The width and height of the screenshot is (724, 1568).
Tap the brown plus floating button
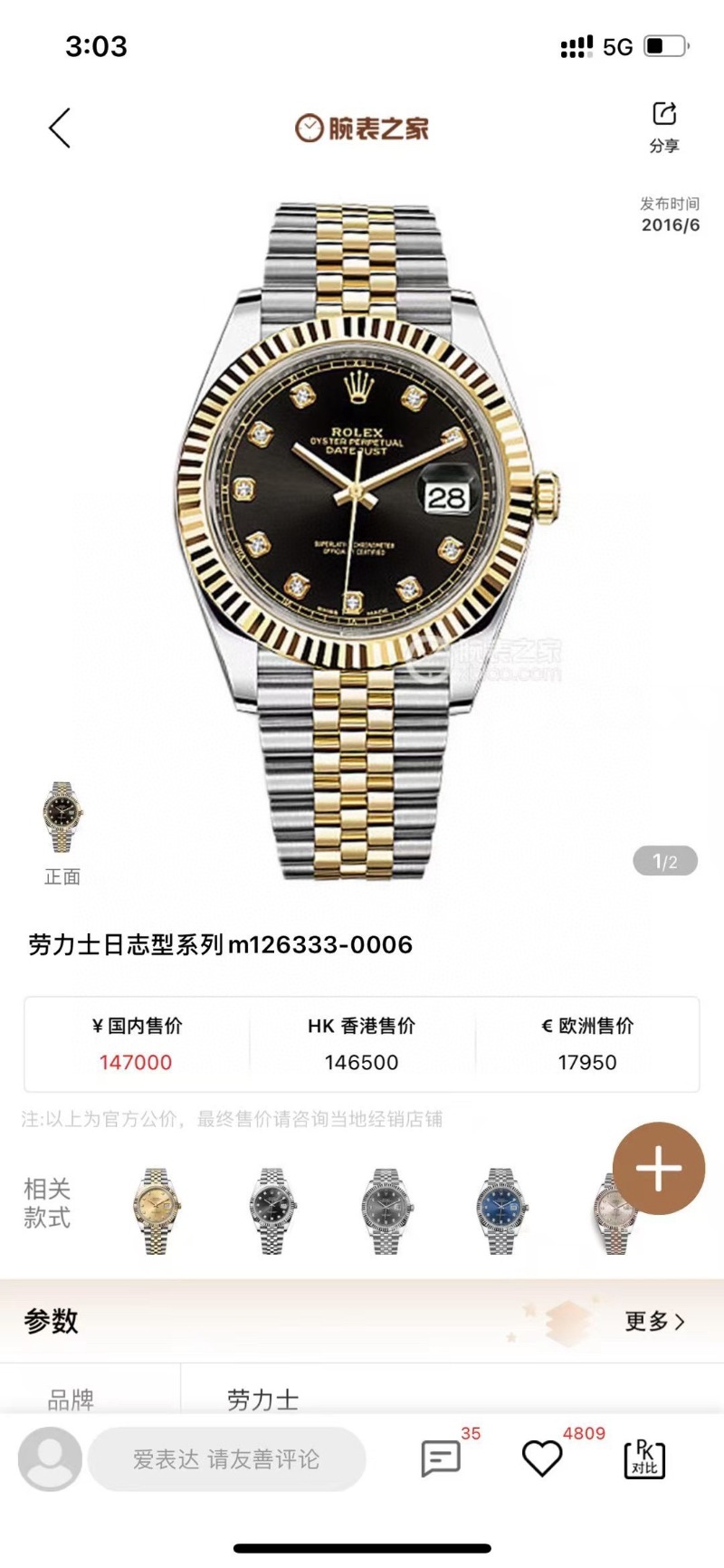[658, 1168]
